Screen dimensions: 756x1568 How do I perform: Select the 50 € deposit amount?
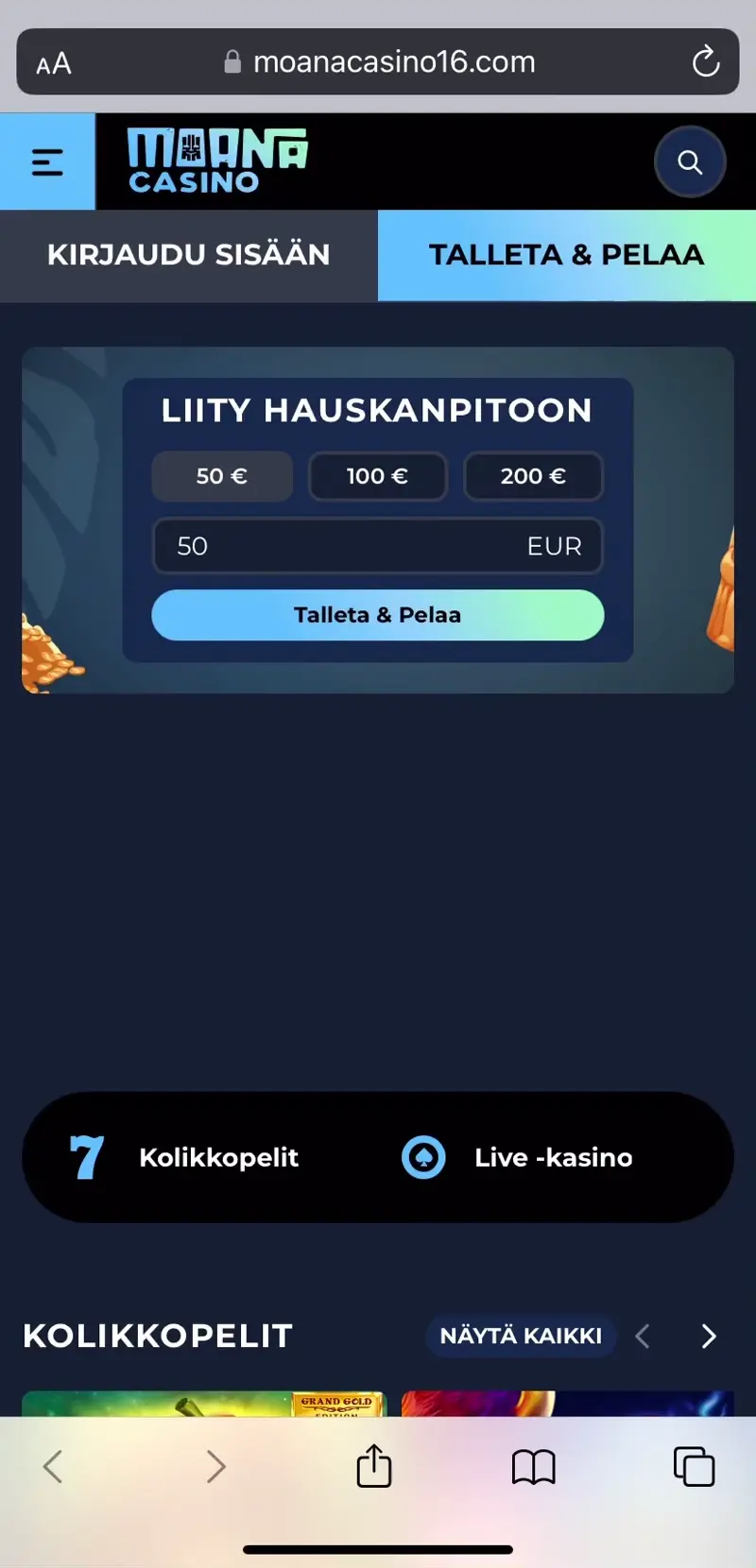pos(222,476)
